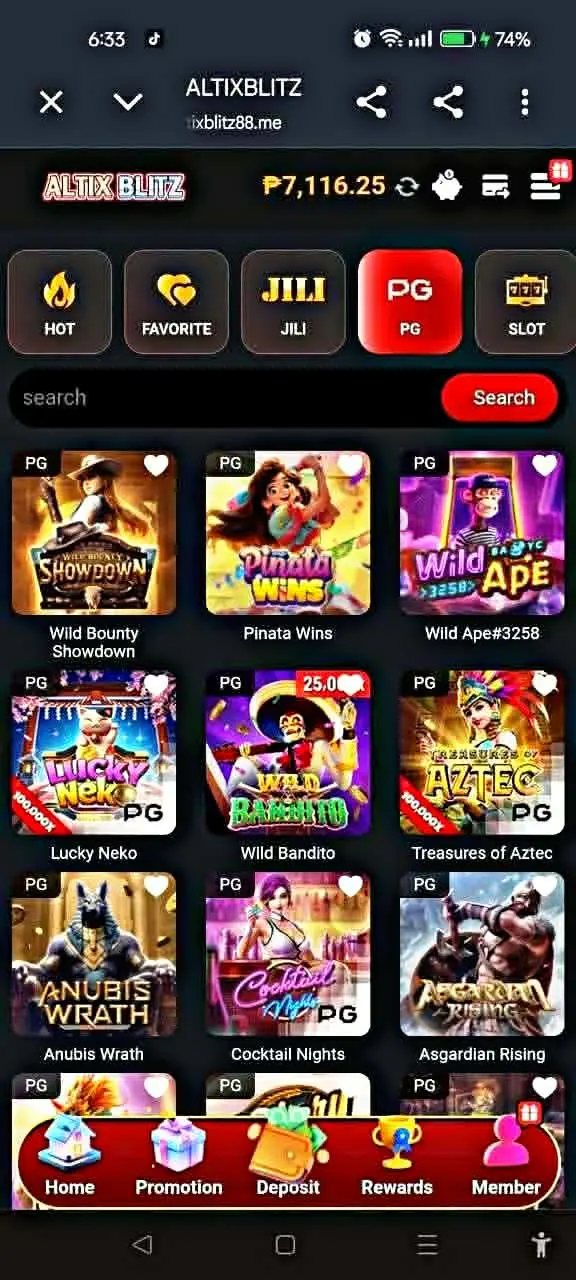Select the SLOT category
Image resolution: width=576 pixels, height=1280 pixels.
(526, 302)
